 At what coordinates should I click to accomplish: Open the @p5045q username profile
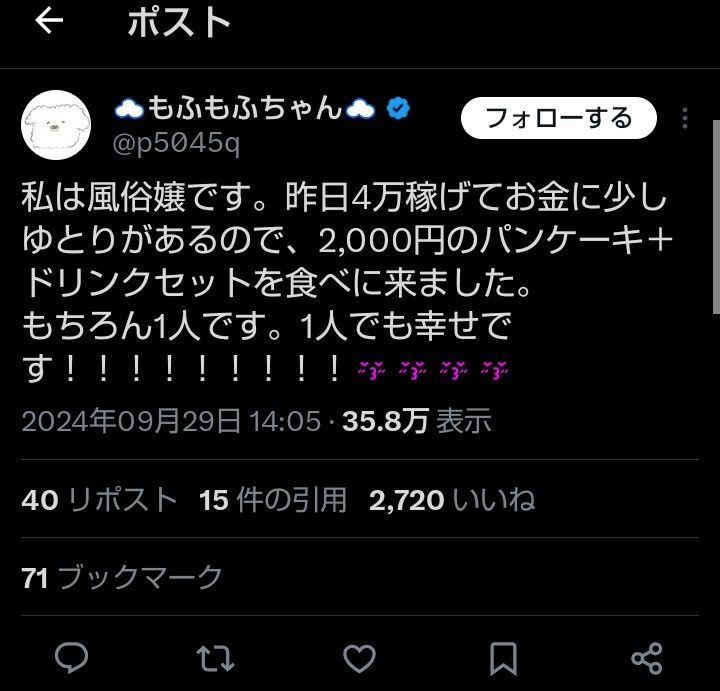tap(176, 143)
